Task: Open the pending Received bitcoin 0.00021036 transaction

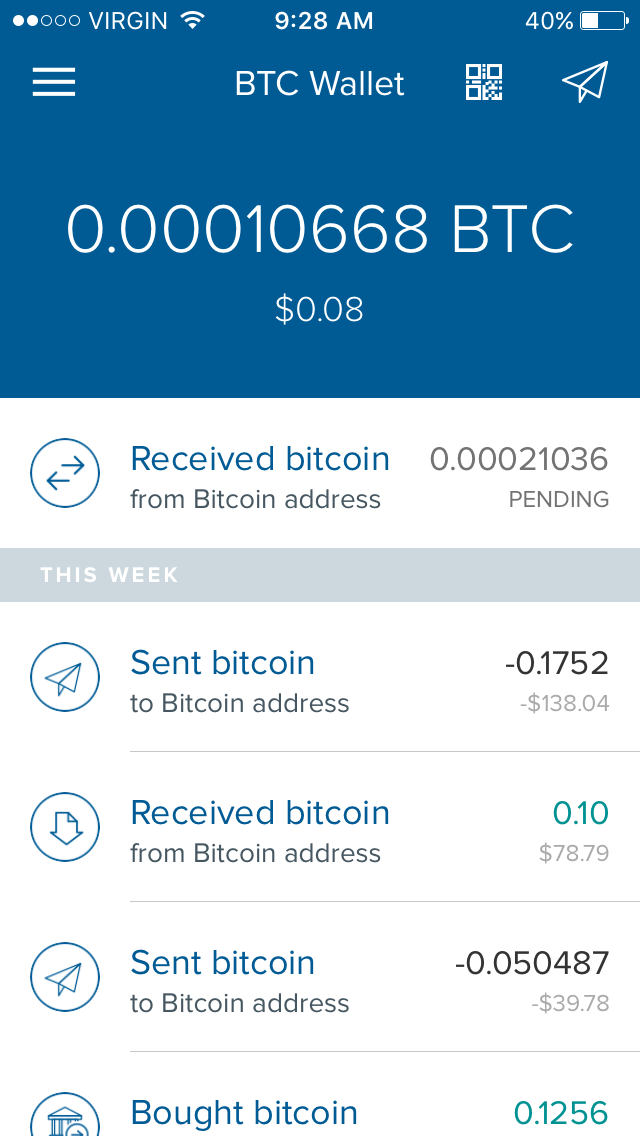Action: (x=320, y=473)
